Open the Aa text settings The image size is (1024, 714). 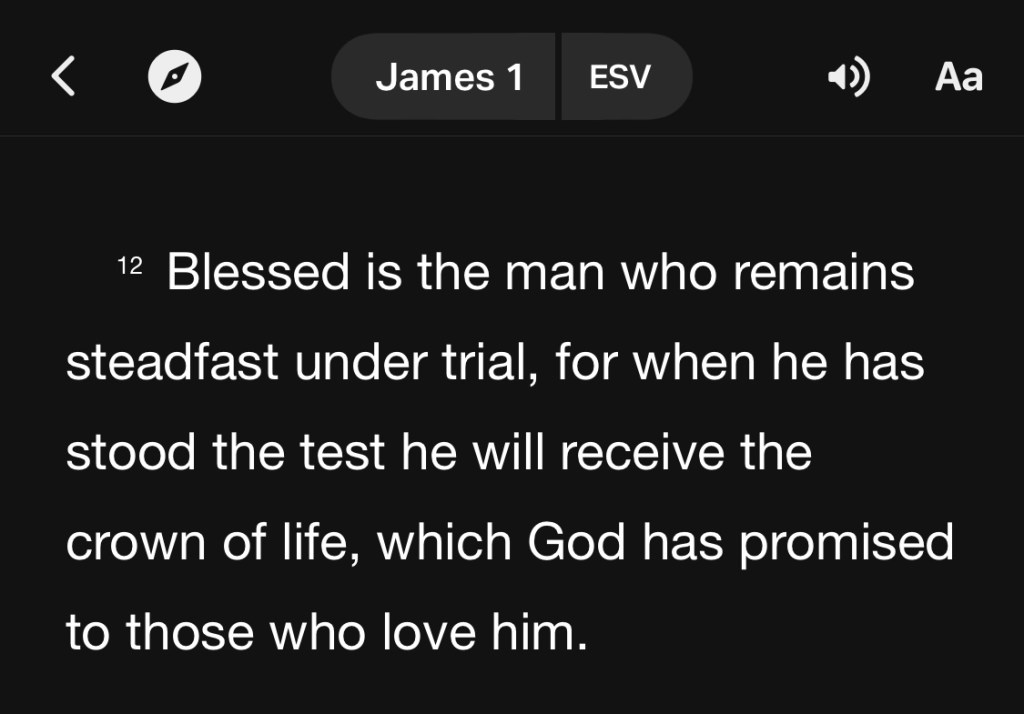tap(958, 77)
